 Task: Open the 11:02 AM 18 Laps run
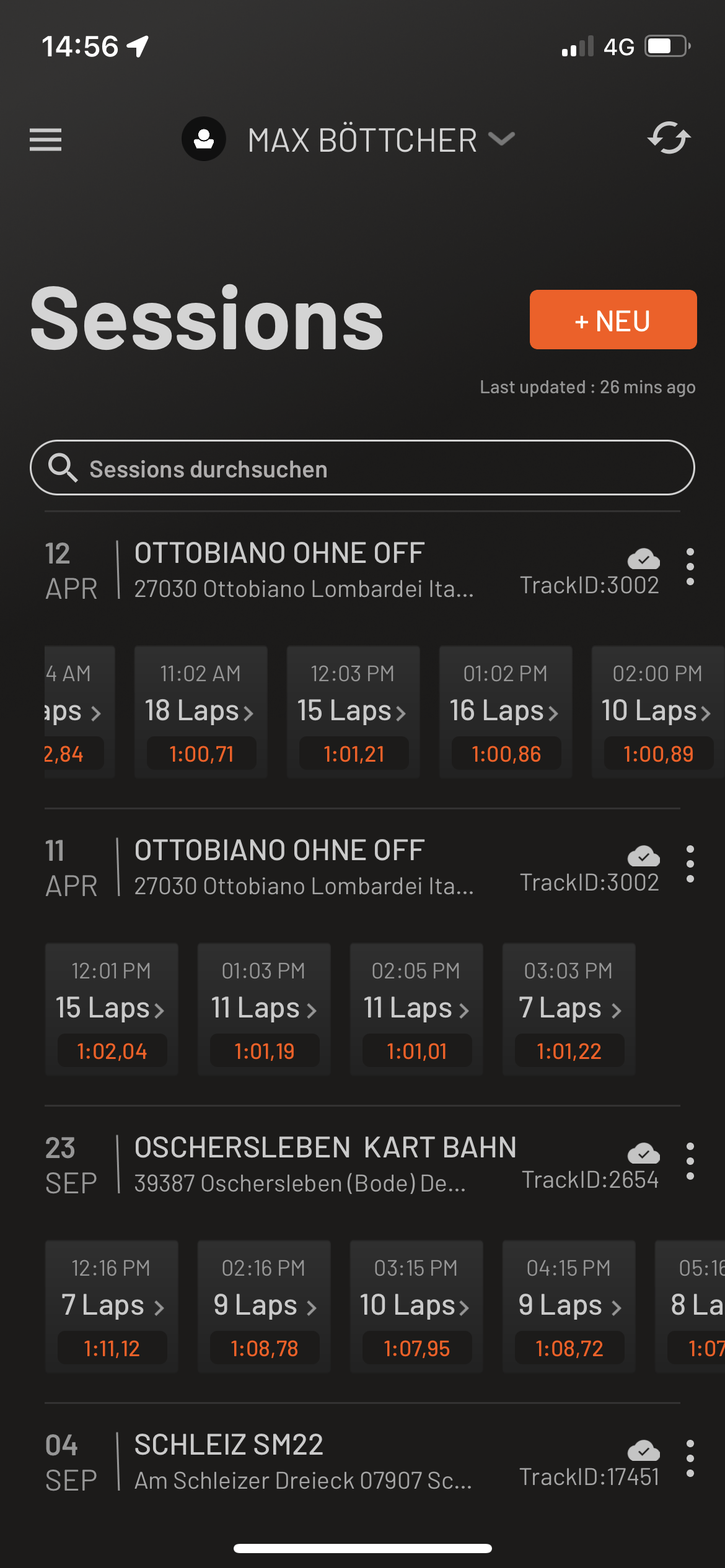tap(201, 712)
